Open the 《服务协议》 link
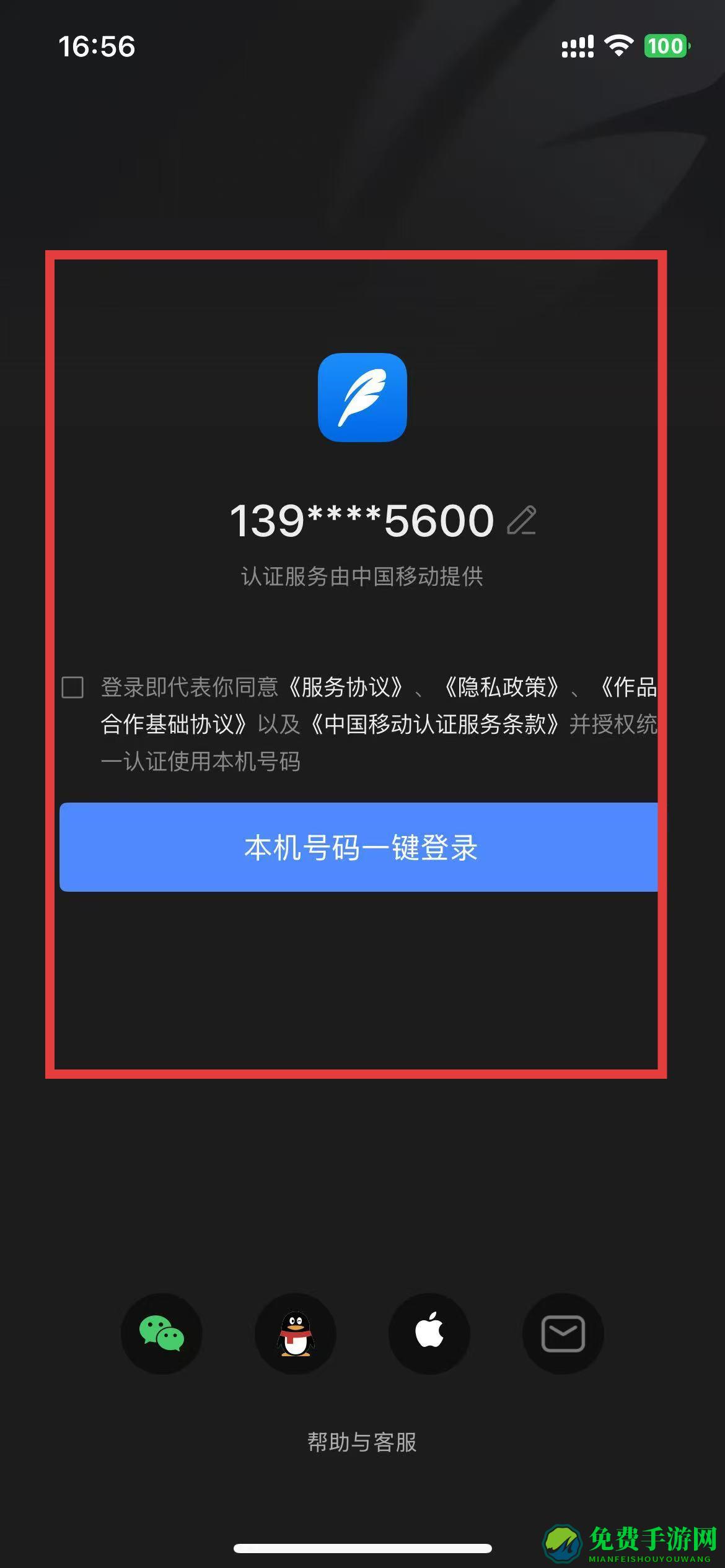The height and width of the screenshot is (1568, 725). point(346,687)
